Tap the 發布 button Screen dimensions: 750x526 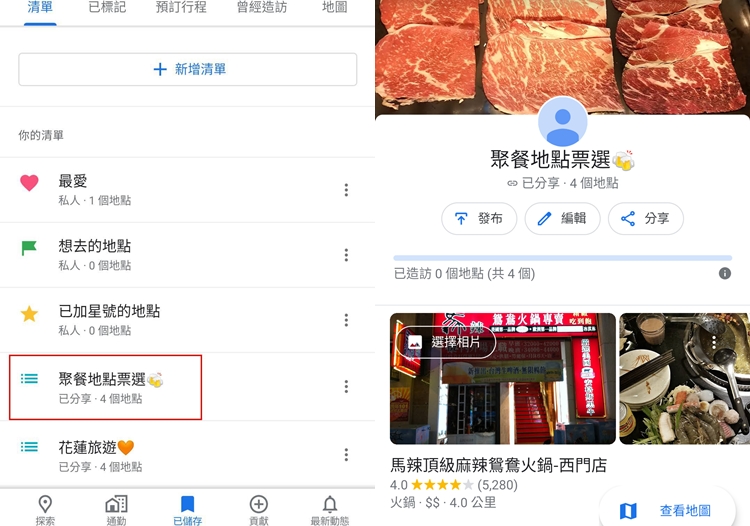(479, 219)
